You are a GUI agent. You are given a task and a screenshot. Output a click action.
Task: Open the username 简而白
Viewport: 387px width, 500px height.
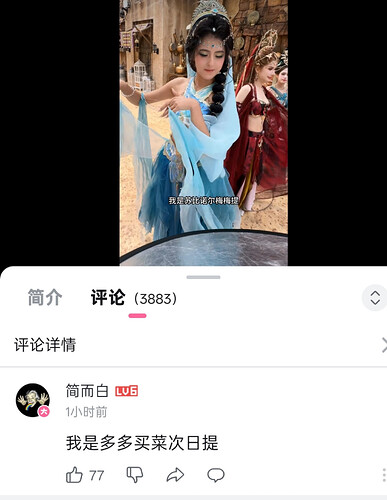pyautogui.click(x=87, y=391)
